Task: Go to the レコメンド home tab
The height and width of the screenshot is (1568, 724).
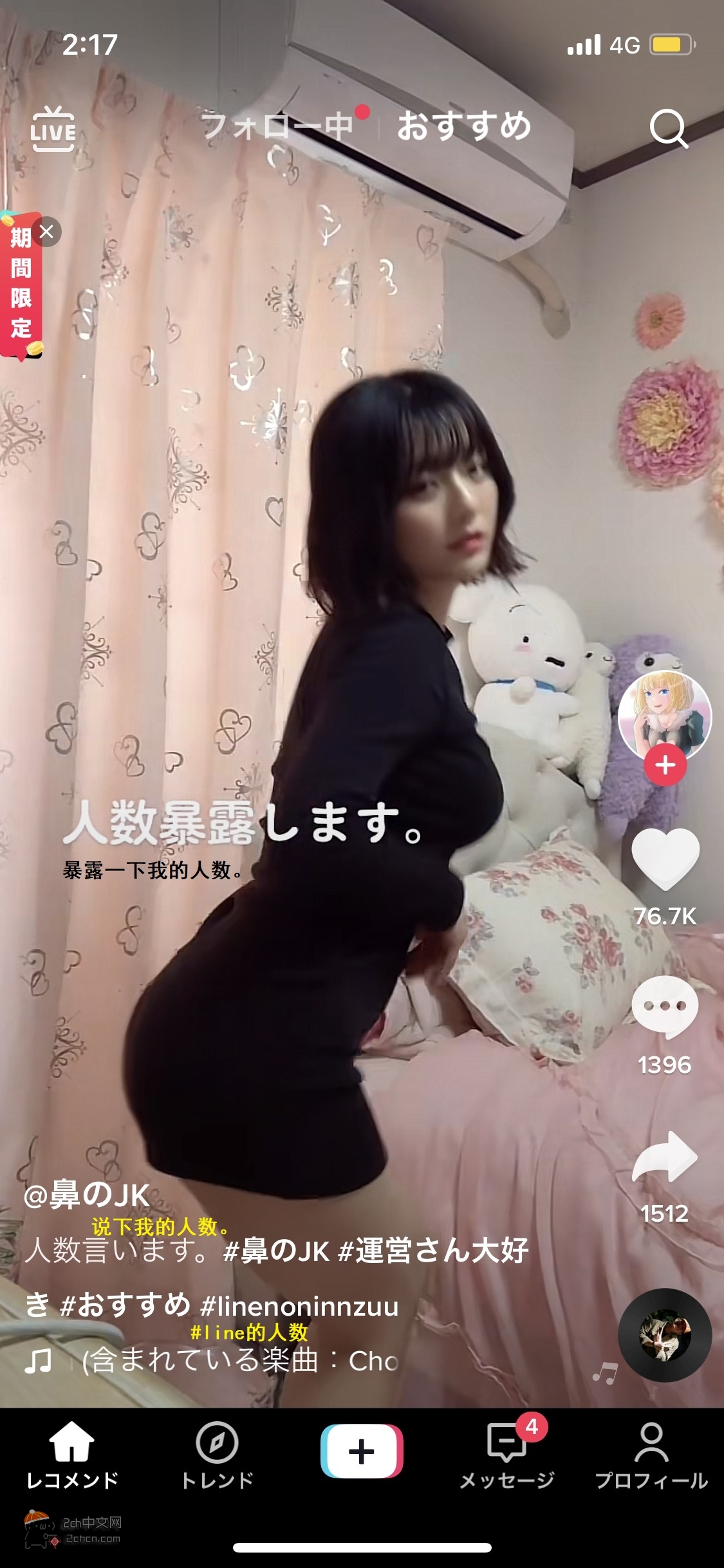Action: 72,1457
